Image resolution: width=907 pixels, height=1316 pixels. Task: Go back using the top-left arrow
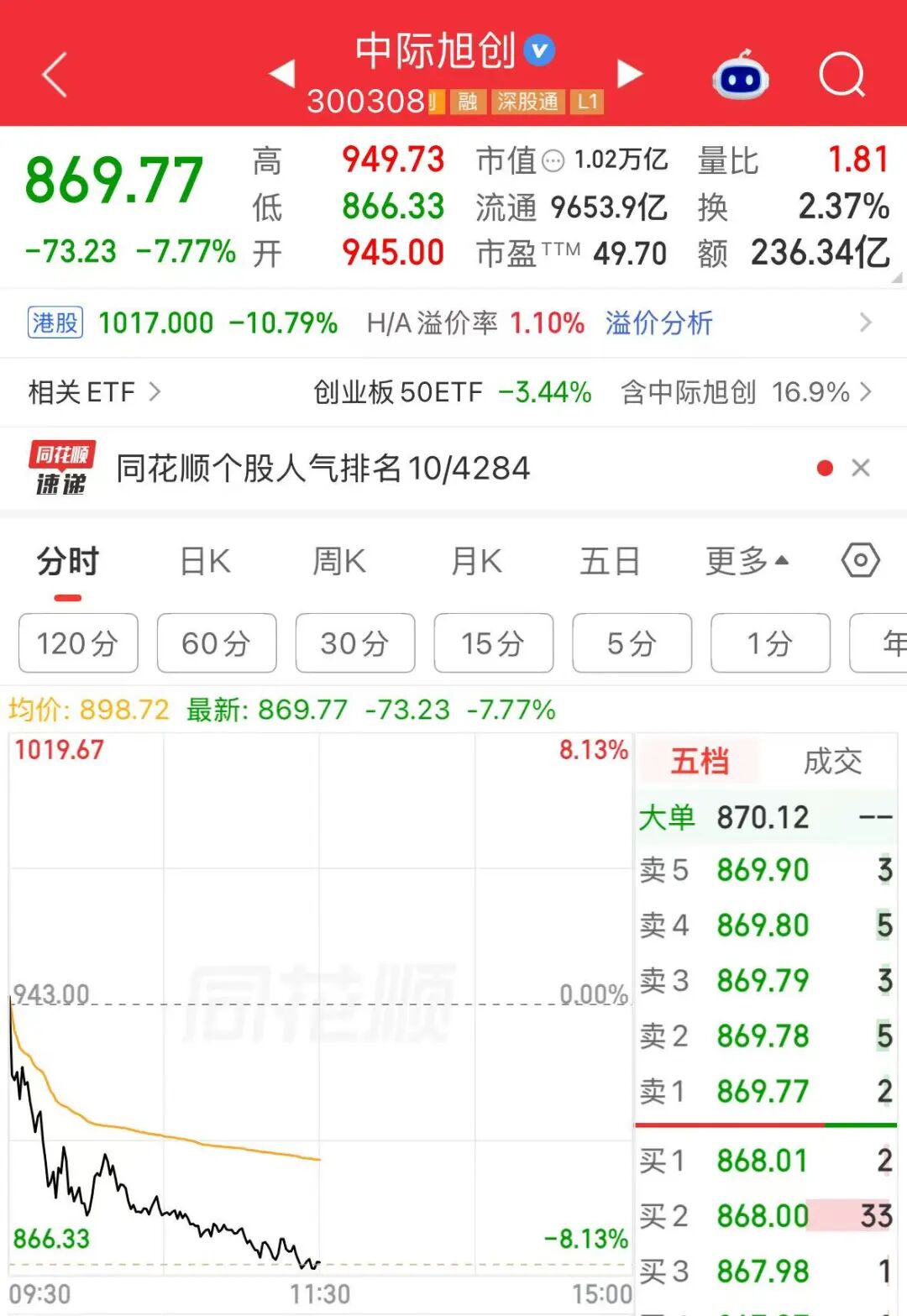click(55, 75)
